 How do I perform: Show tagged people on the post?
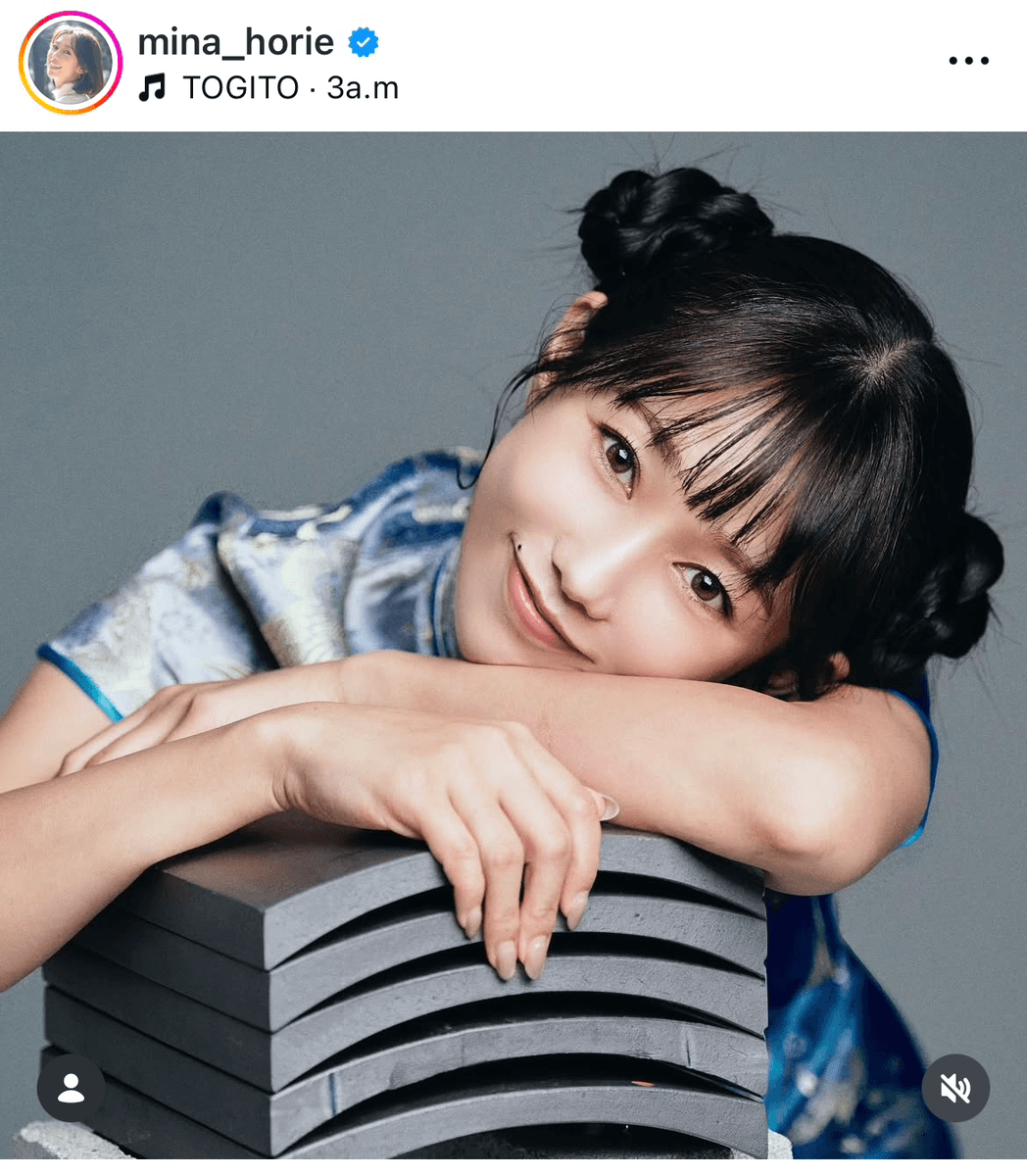(x=71, y=1088)
